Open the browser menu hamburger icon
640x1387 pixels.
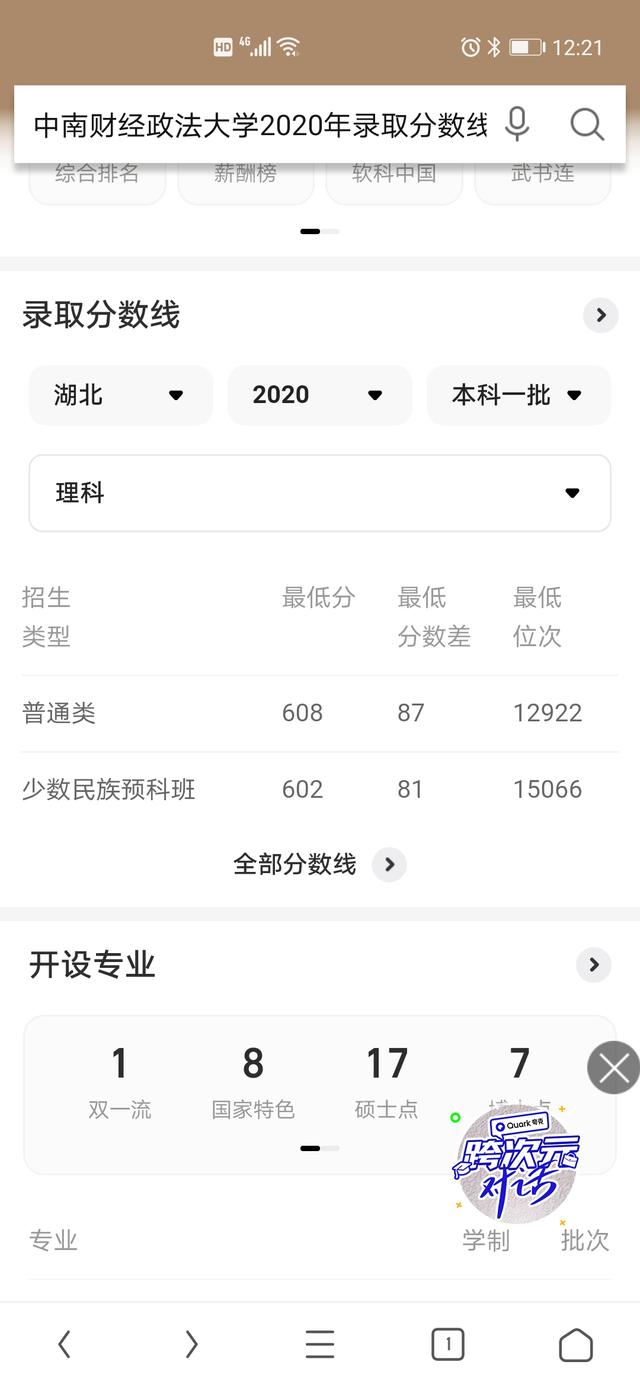(x=320, y=1345)
